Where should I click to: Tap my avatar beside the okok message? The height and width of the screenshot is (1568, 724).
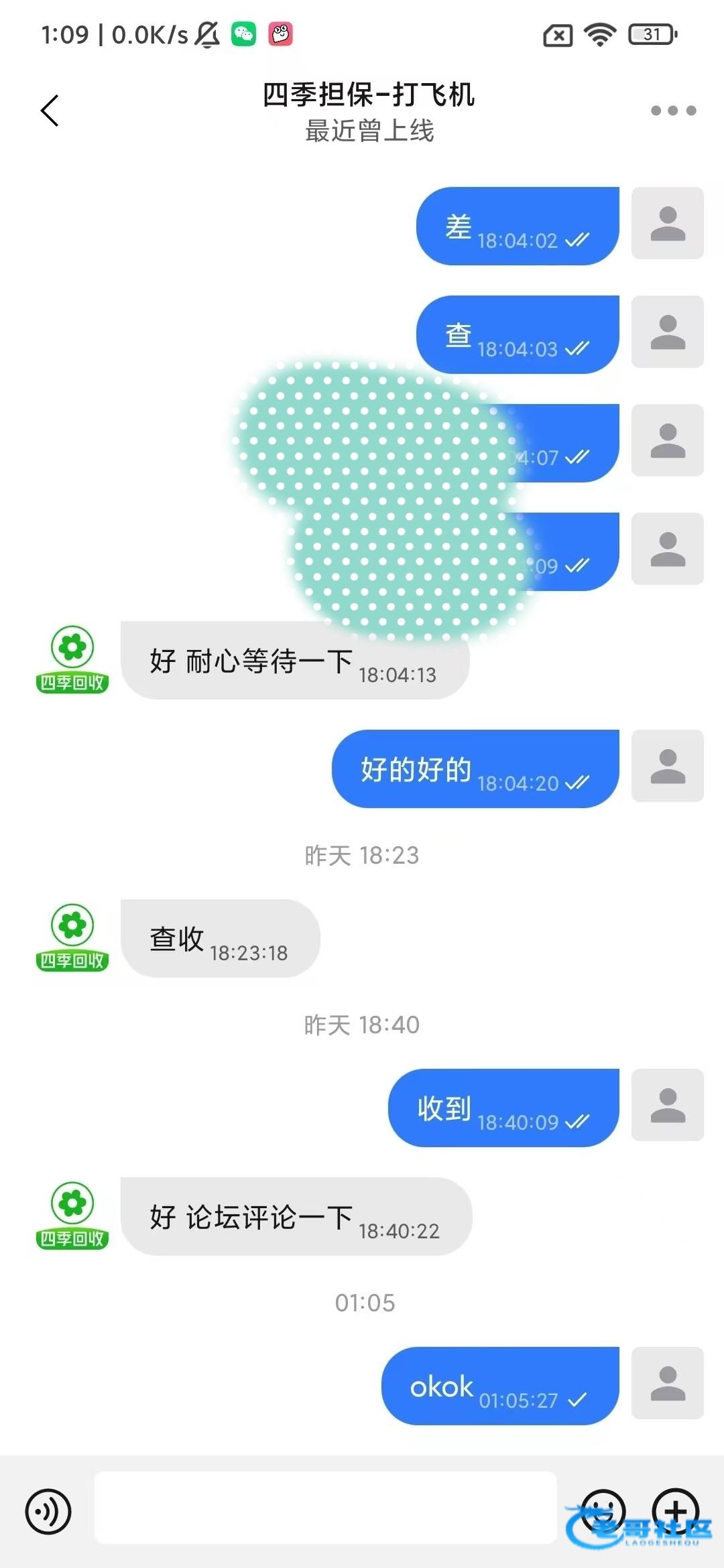tap(667, 1382)
